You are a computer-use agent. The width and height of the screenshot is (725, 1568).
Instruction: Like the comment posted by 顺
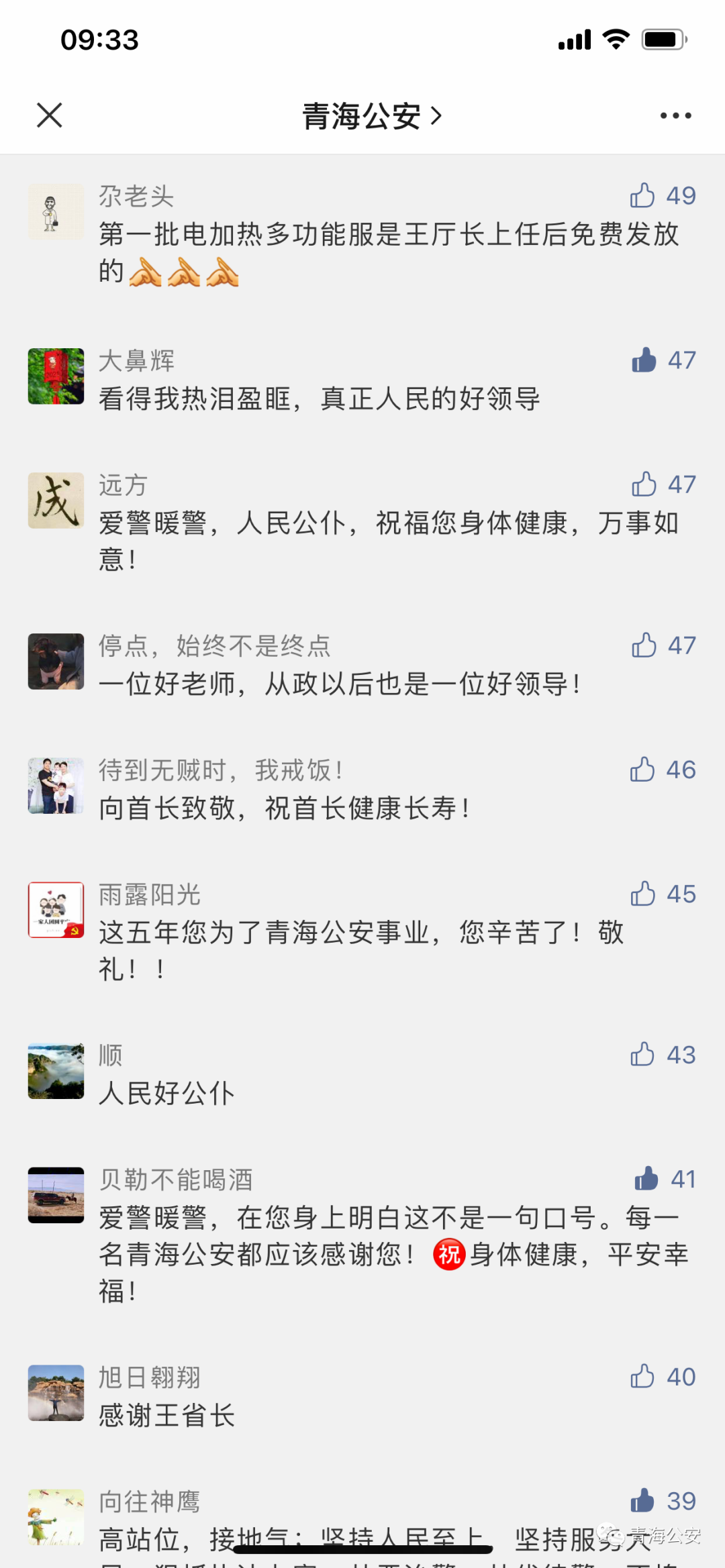coord(642,1055)
